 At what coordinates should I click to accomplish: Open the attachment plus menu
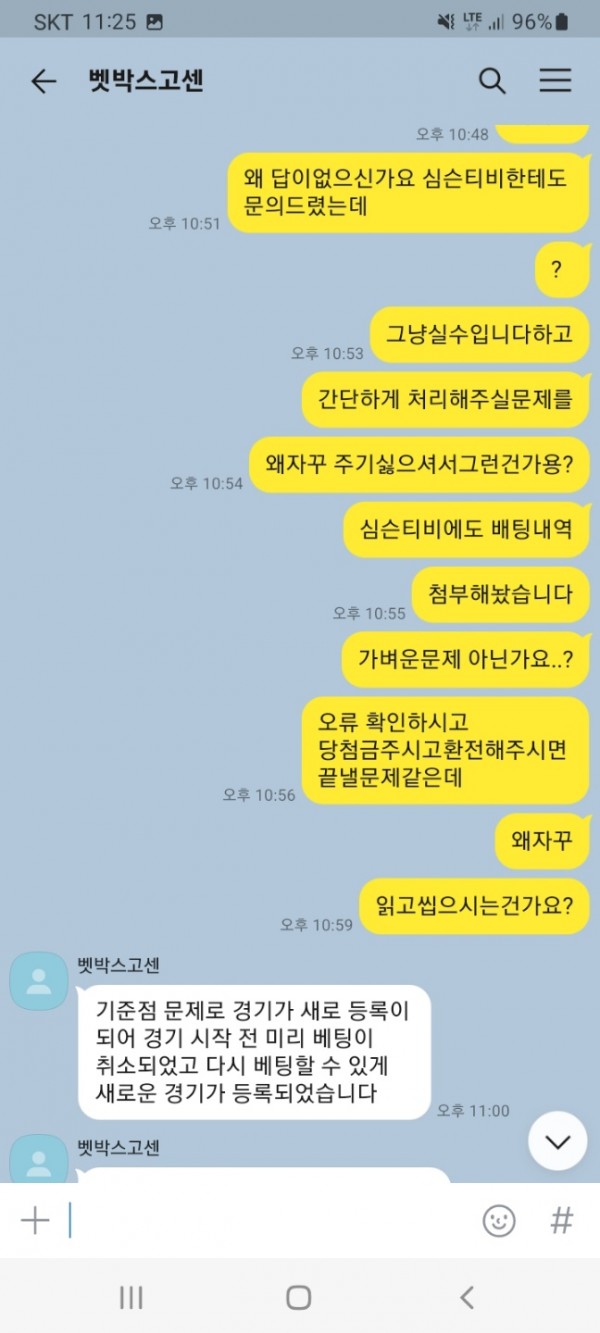pos(35,1220)
